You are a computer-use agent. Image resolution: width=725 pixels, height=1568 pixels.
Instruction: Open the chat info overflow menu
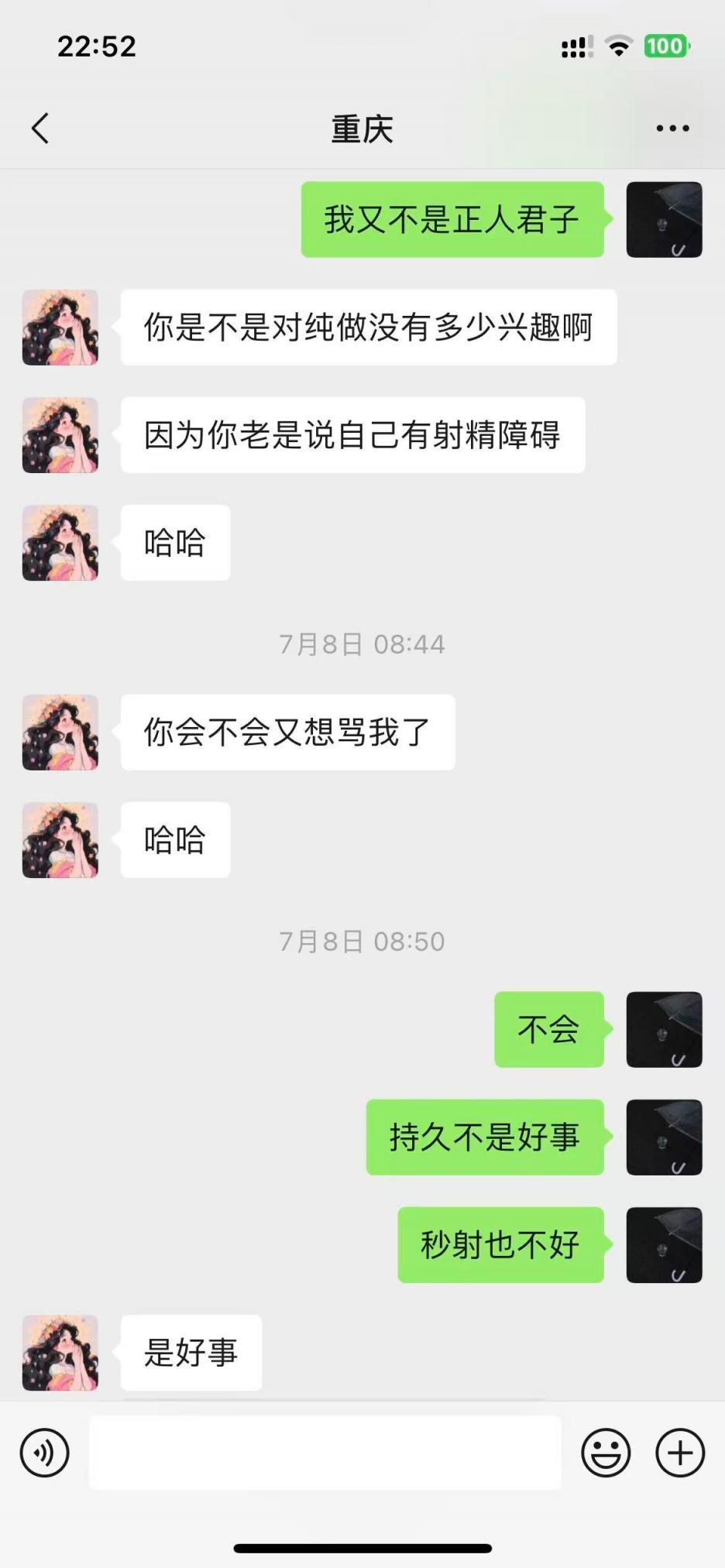pos(672,129)
